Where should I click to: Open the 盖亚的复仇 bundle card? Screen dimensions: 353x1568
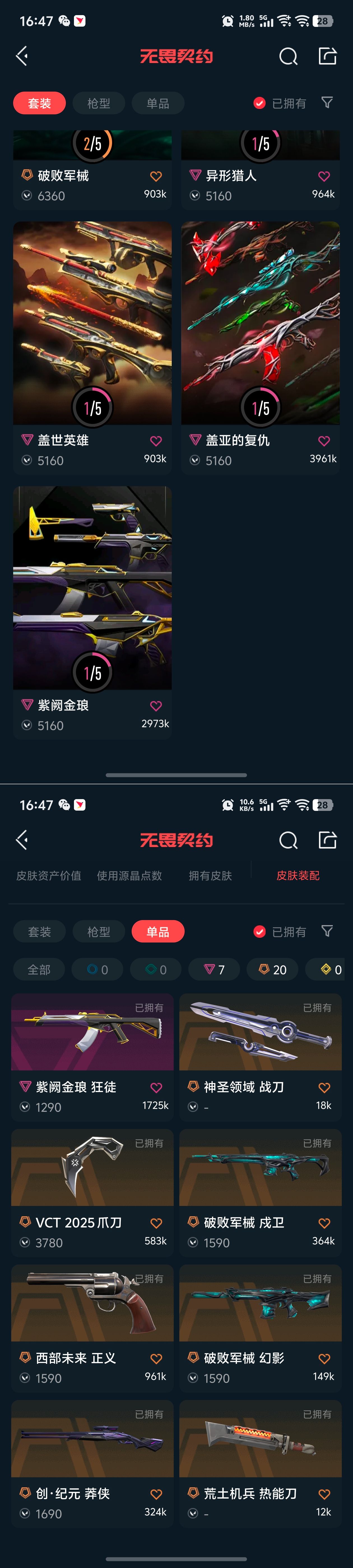[x=260, y=323]
